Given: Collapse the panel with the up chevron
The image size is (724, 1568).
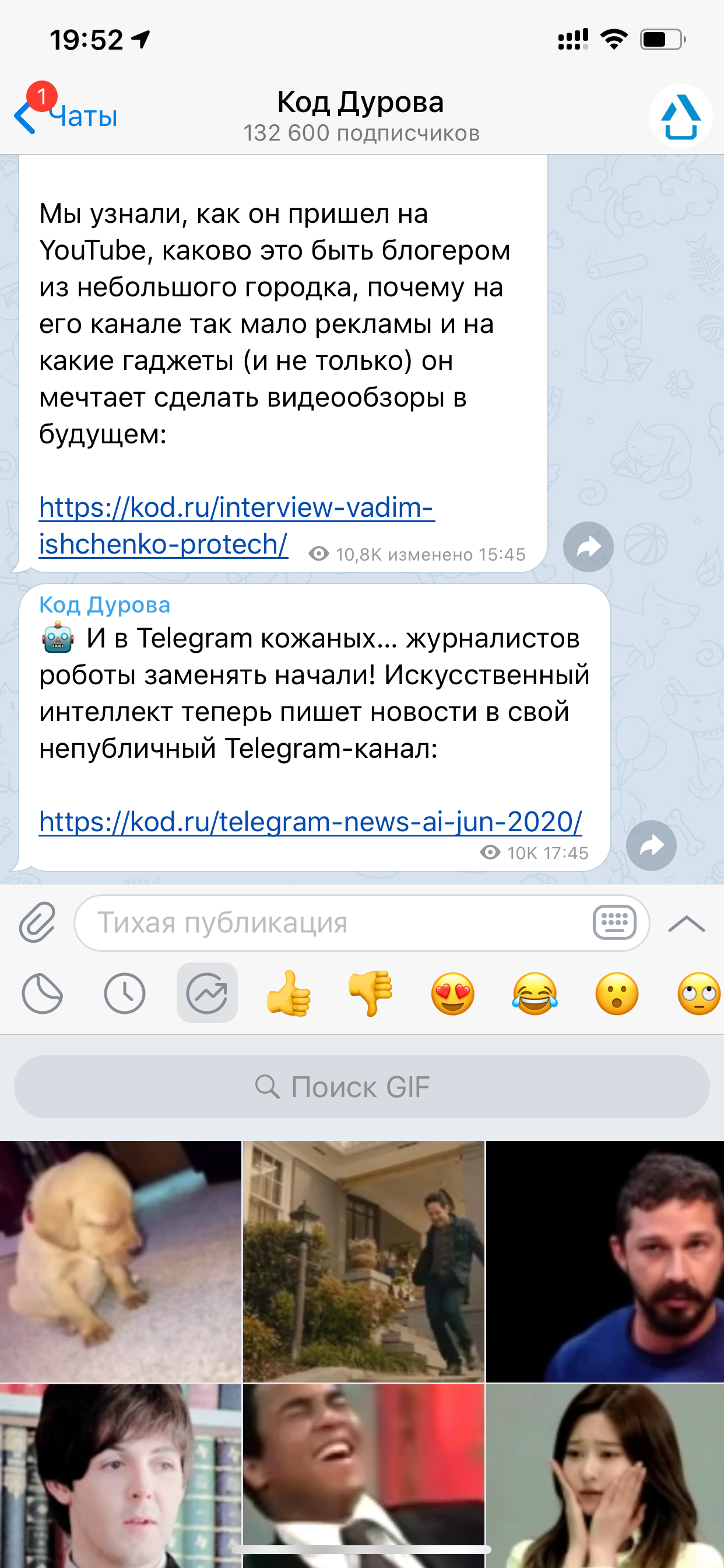Looking at the screenshot, I should [686, 923].
